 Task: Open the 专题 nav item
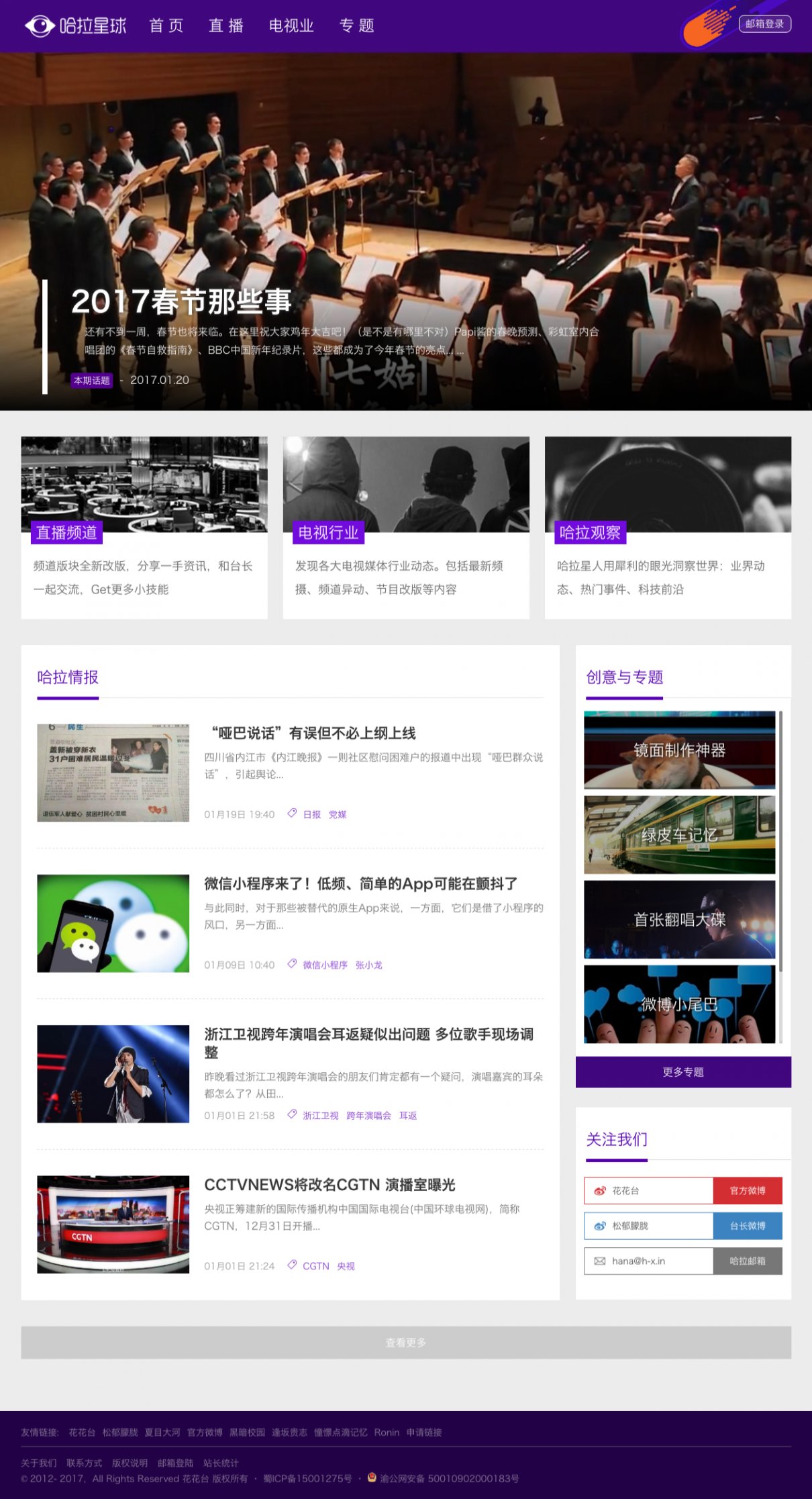(356, 26)
